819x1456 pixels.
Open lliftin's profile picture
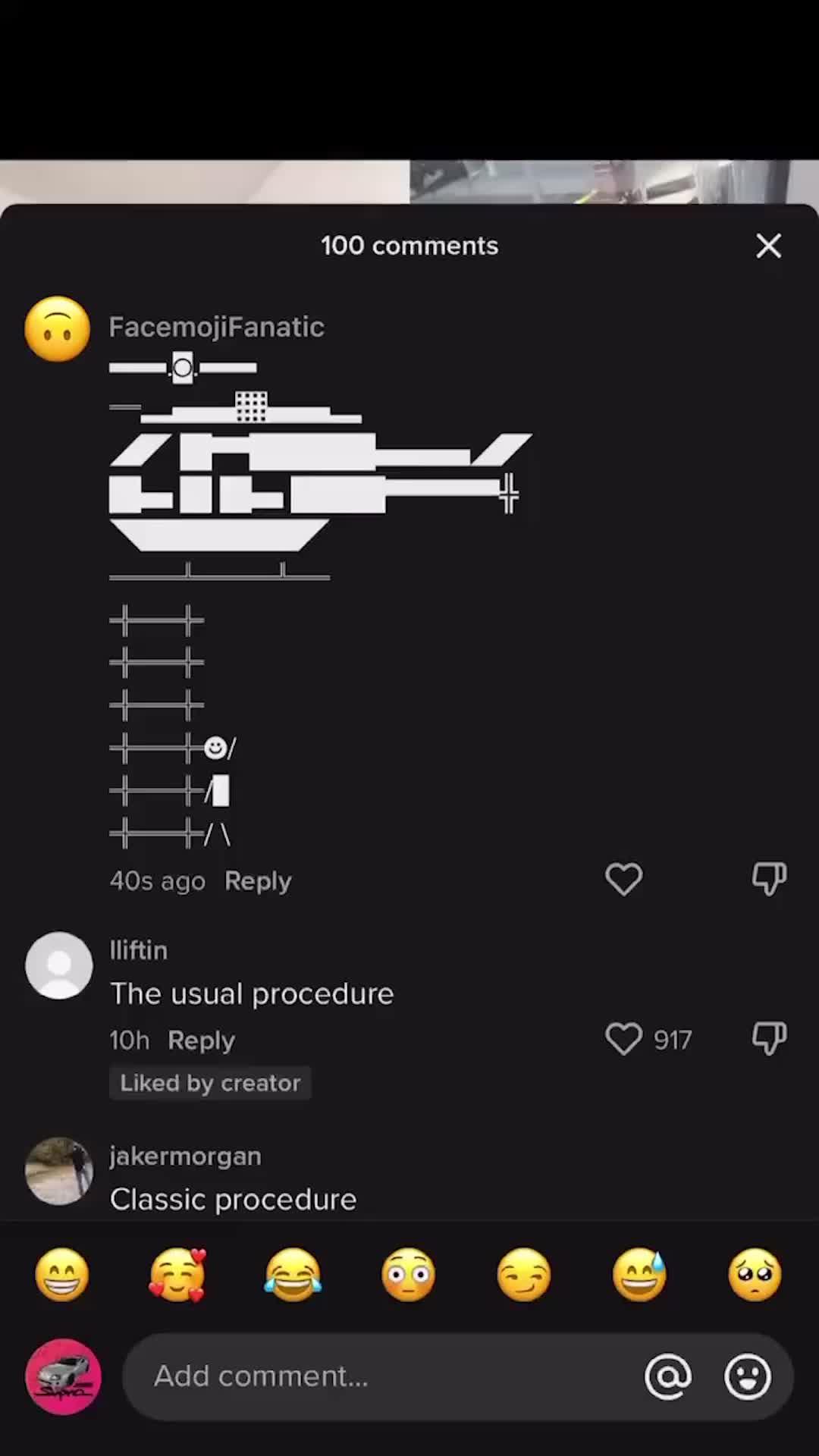coord(59,965)
